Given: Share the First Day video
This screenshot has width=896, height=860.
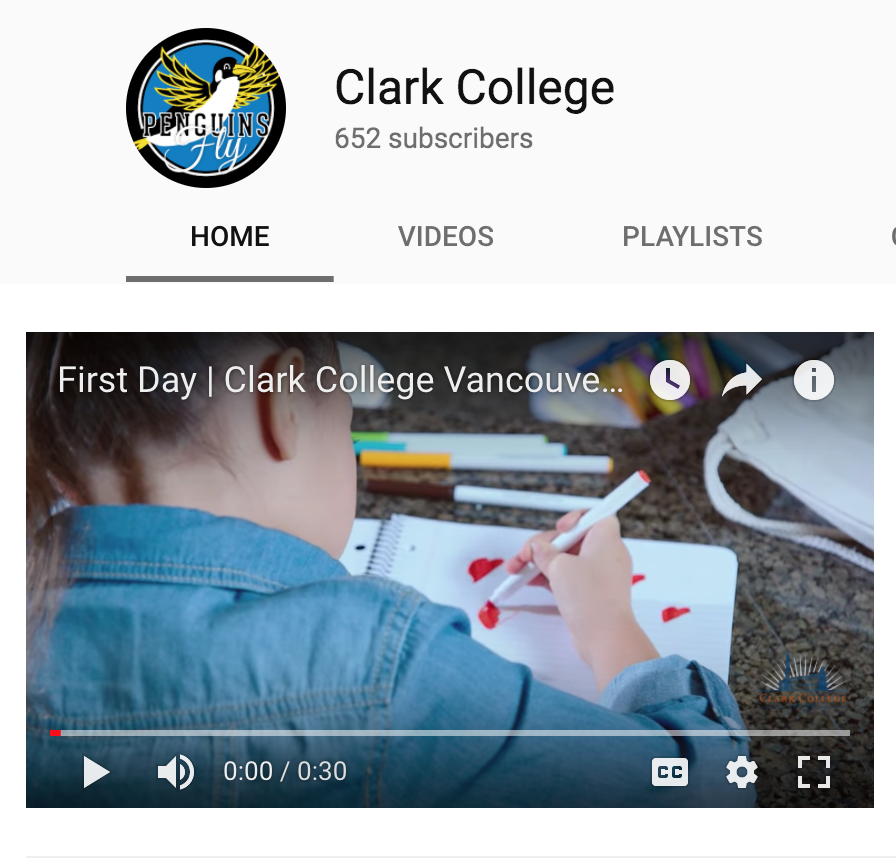Looking at the screenshot, I should click(x=741, y=380).
